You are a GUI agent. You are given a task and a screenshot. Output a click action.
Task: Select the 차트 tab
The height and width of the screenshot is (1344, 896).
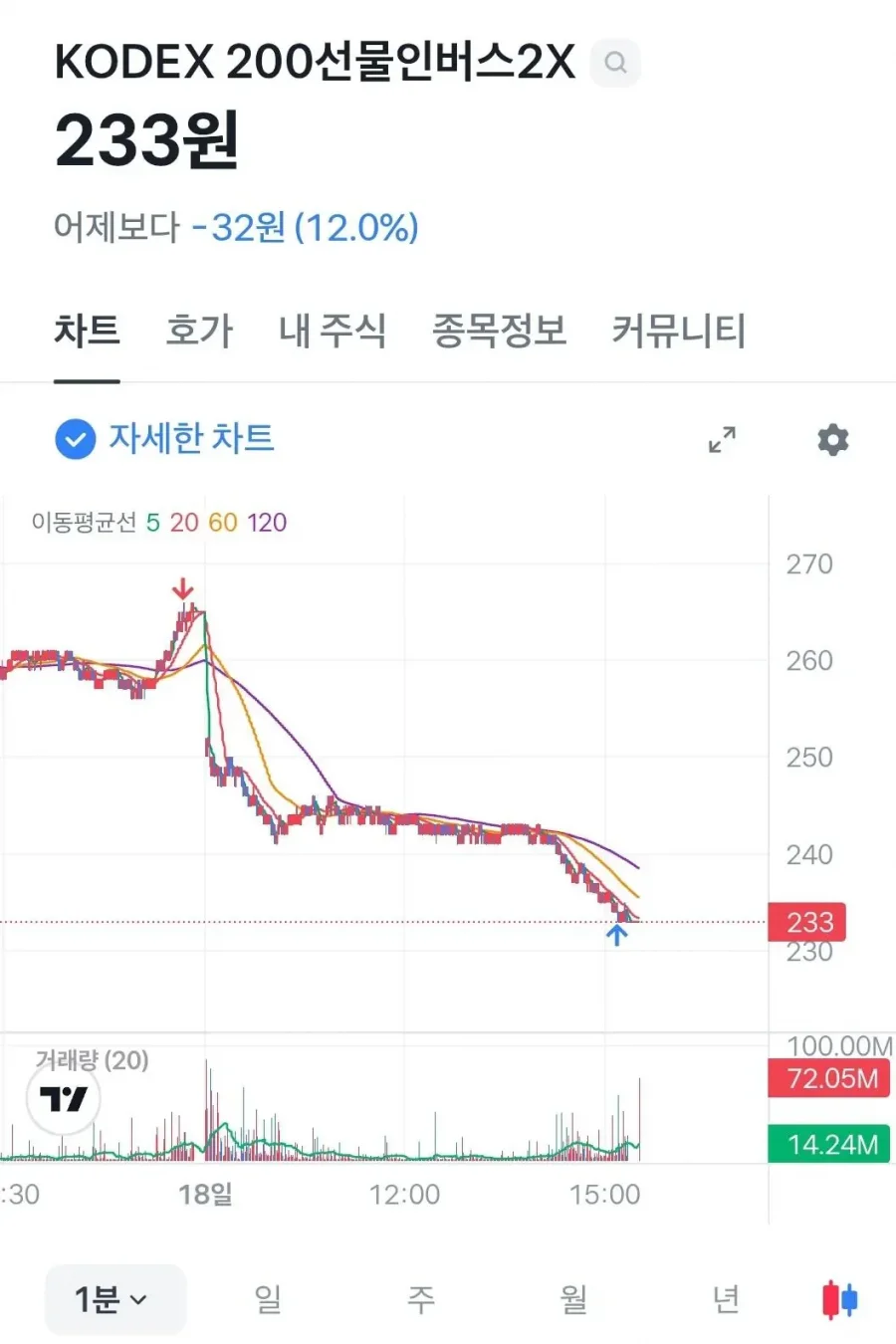tap(87, 331)
